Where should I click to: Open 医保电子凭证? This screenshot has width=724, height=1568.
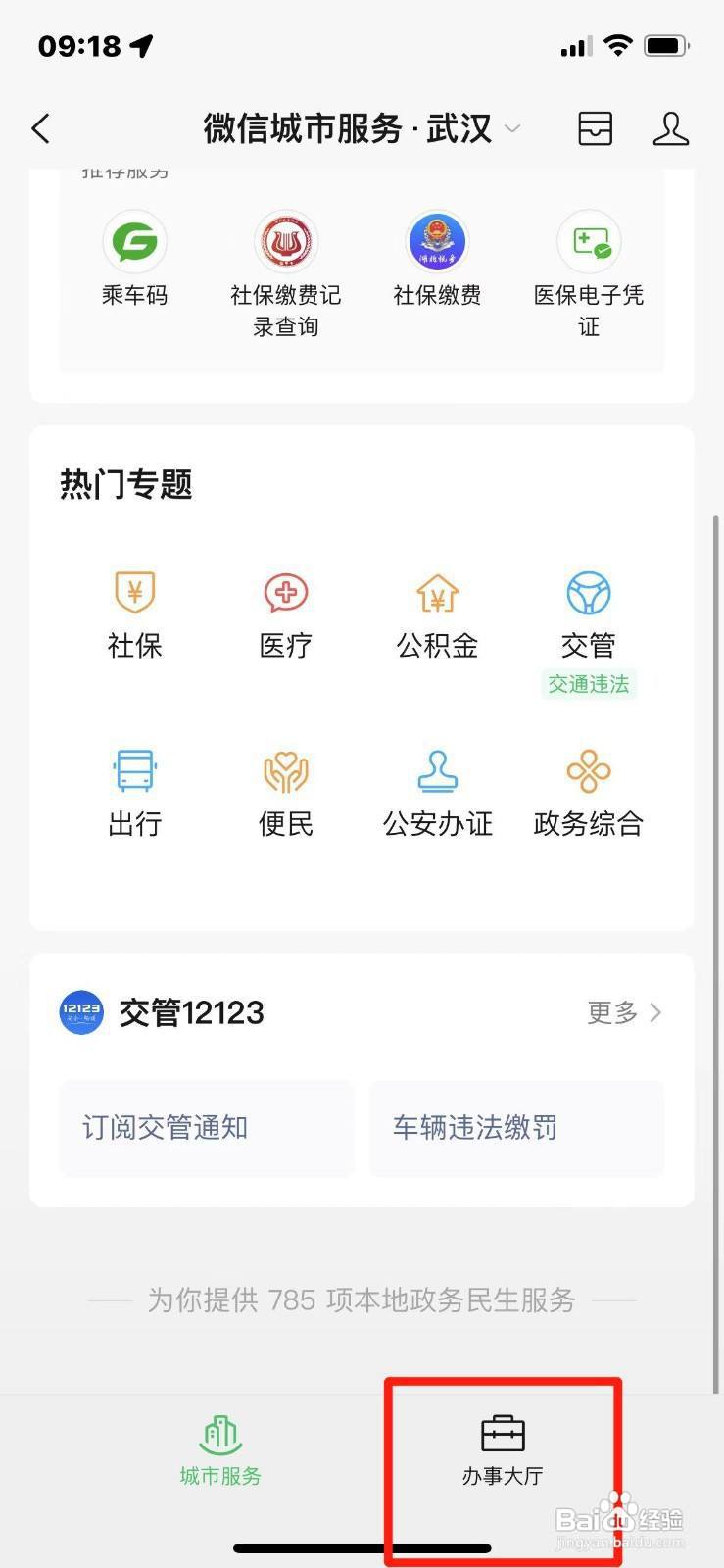(589, 273)
